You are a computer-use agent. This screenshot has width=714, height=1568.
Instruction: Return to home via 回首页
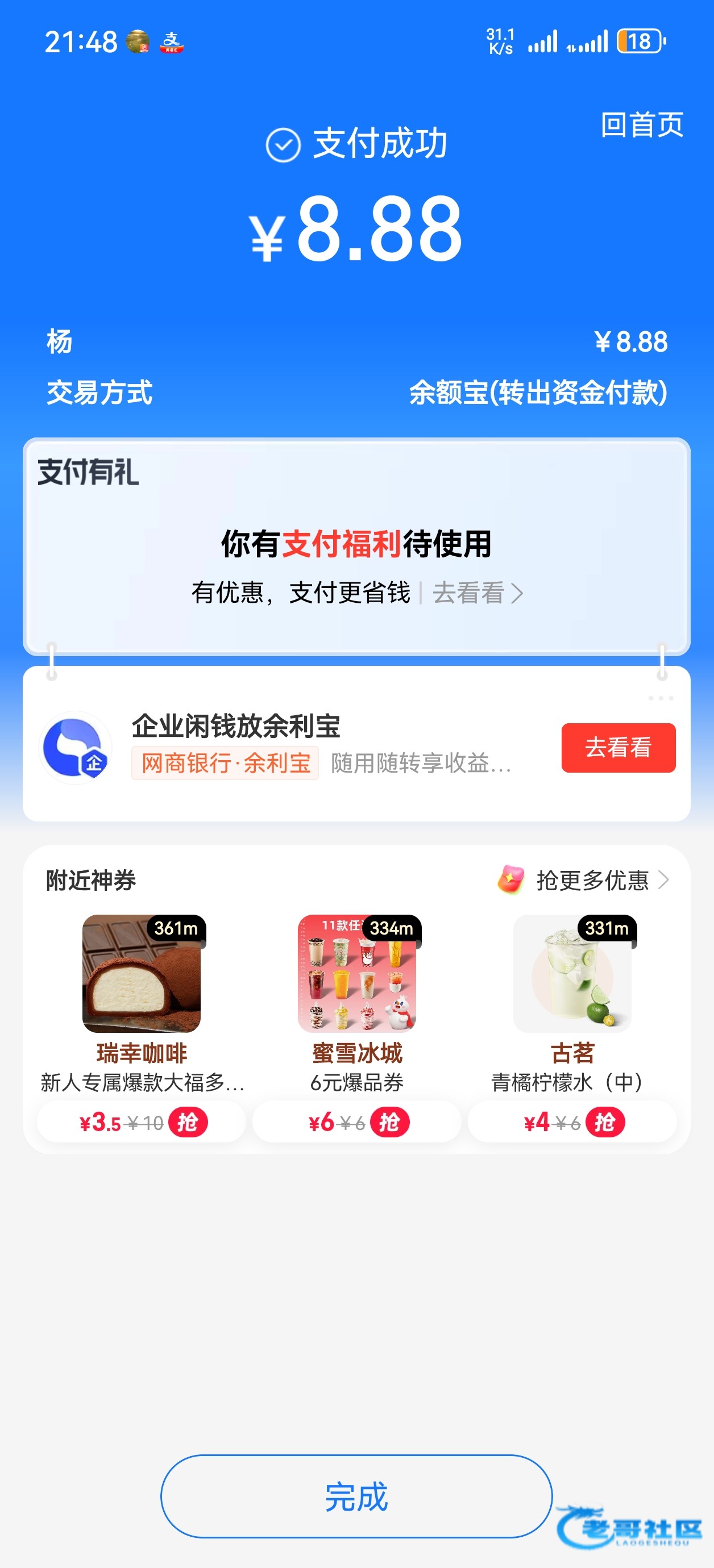tap(641, 125)
